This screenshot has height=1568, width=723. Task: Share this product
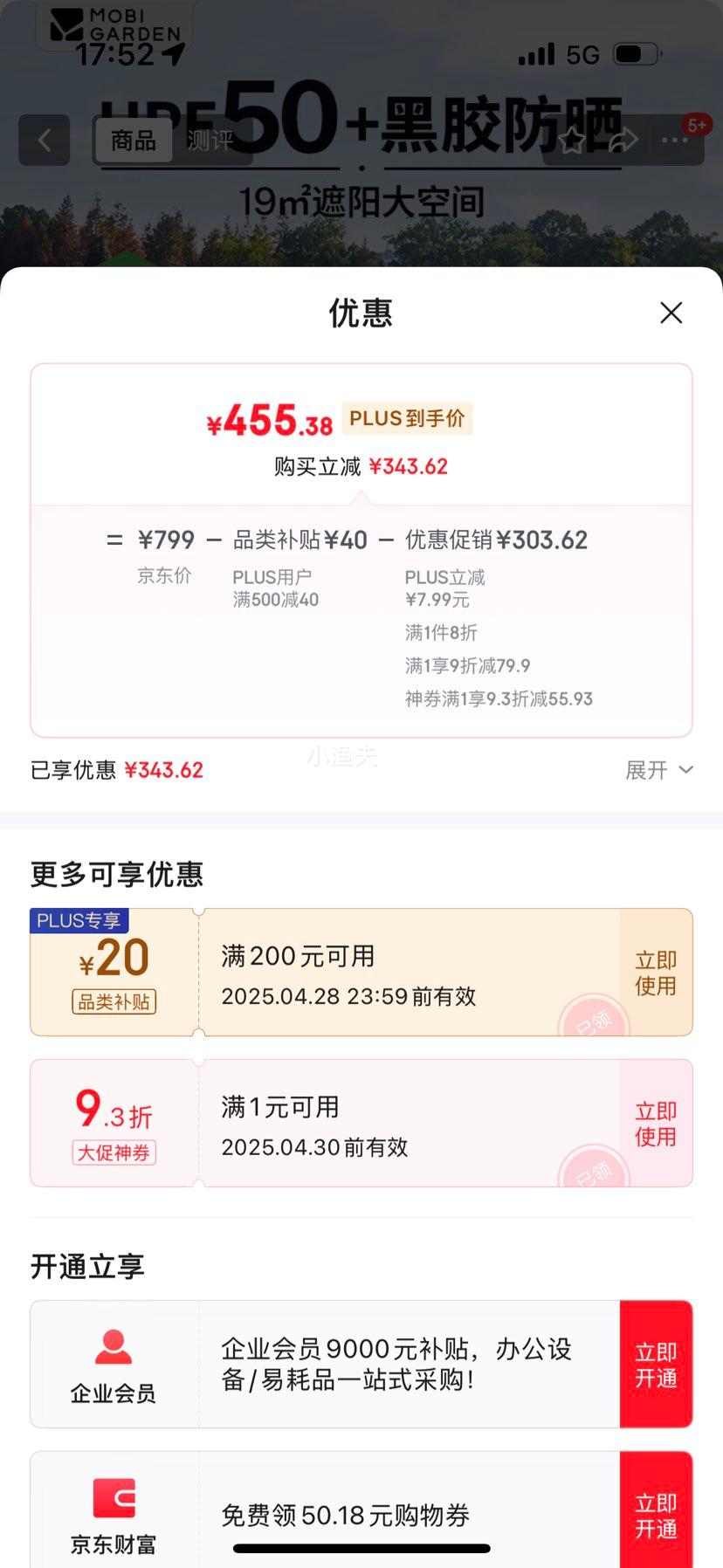click(623, 140)
